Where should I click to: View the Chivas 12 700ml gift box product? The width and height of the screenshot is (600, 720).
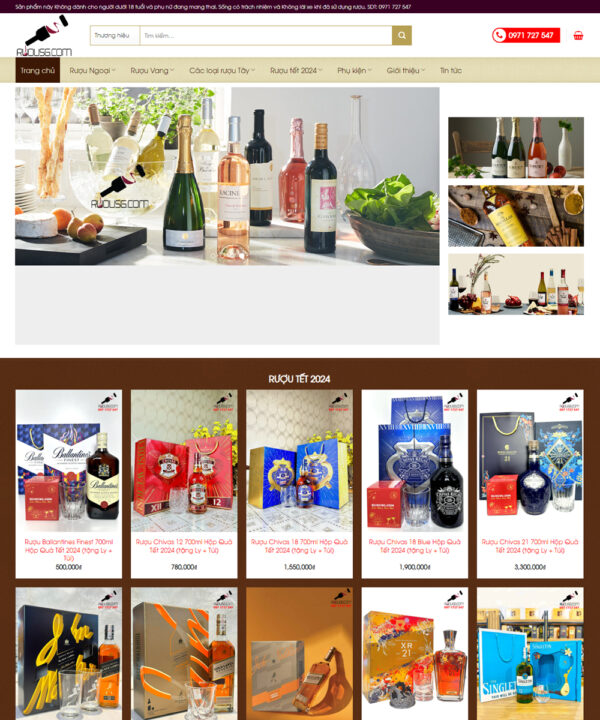tap(184, 545)
